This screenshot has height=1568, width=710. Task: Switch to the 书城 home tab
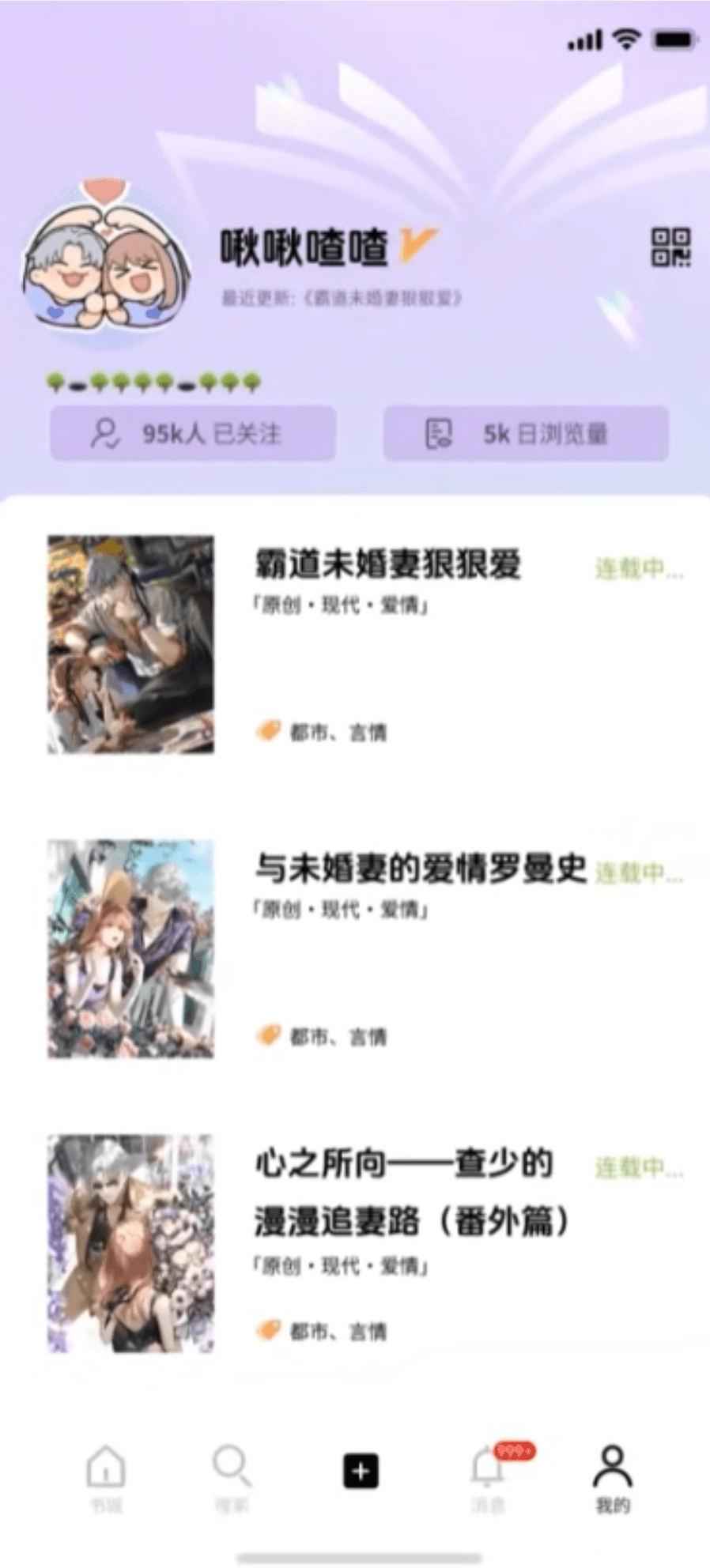pyautogui.click(x=106, y=1475)
